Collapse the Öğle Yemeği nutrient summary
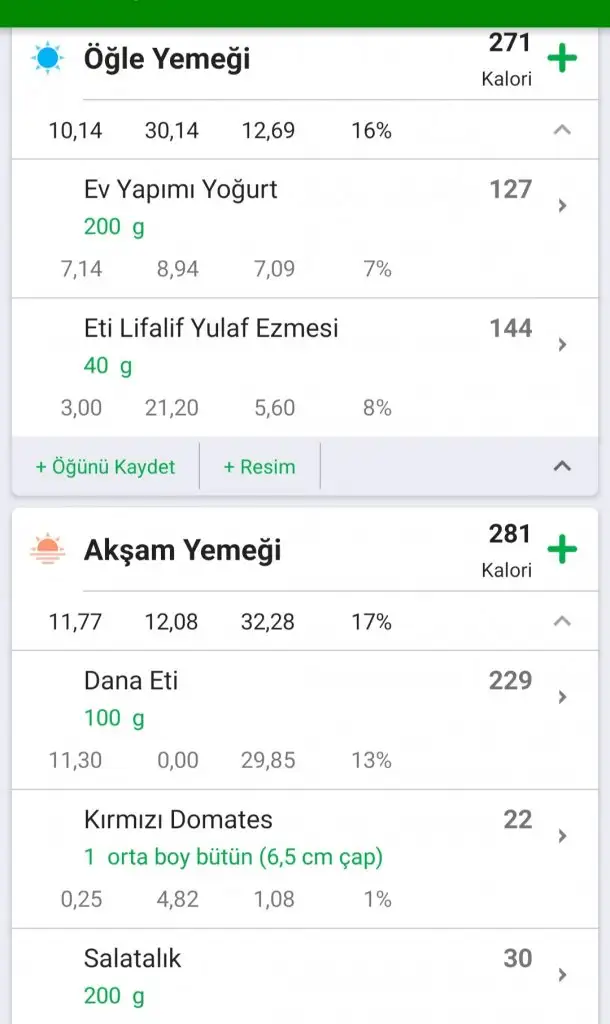Viewport: 610px width, 1024px height. 562,130
